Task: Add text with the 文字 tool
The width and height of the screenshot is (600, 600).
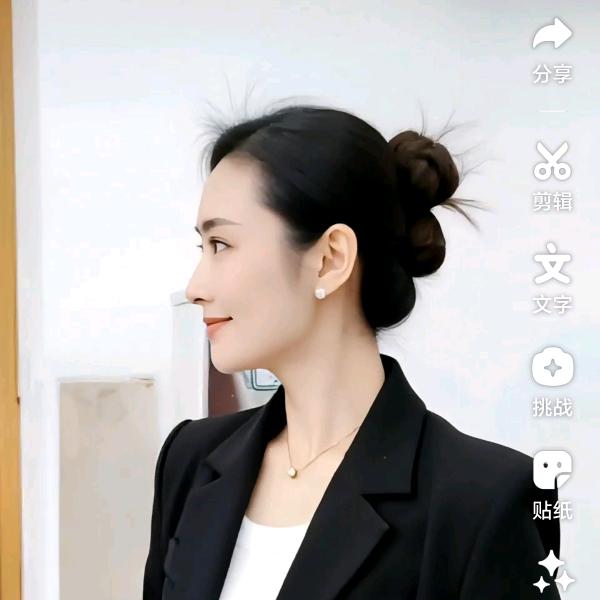Action: 553,278
